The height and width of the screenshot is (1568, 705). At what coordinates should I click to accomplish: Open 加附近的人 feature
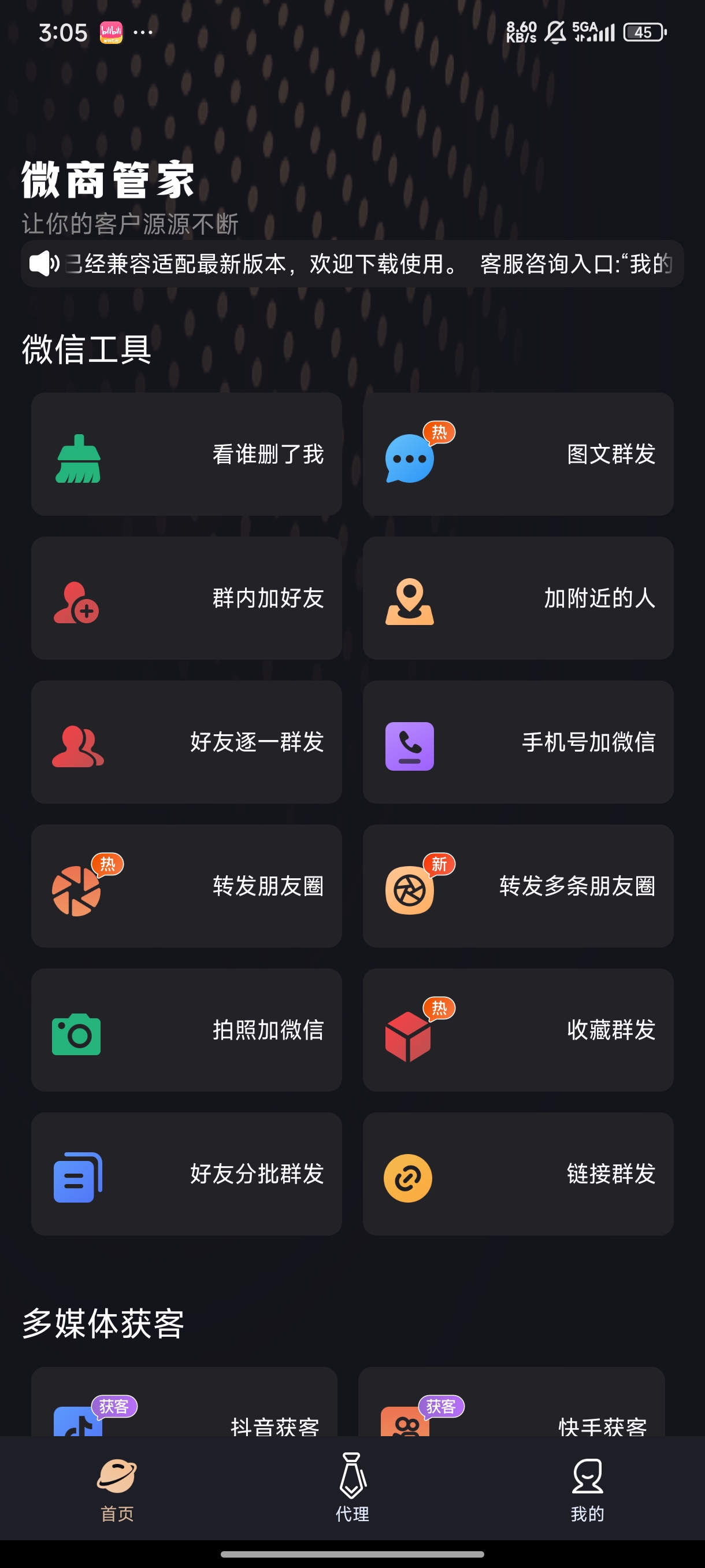518,598
